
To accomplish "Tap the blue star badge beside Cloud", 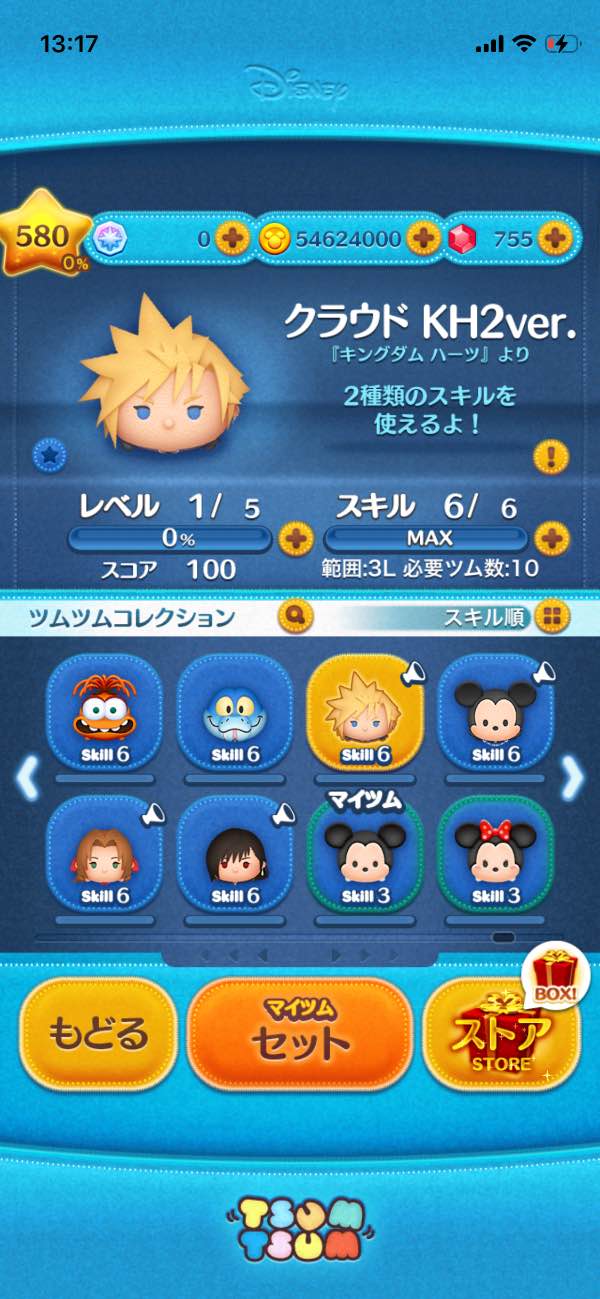I will [x=48, y=455].
